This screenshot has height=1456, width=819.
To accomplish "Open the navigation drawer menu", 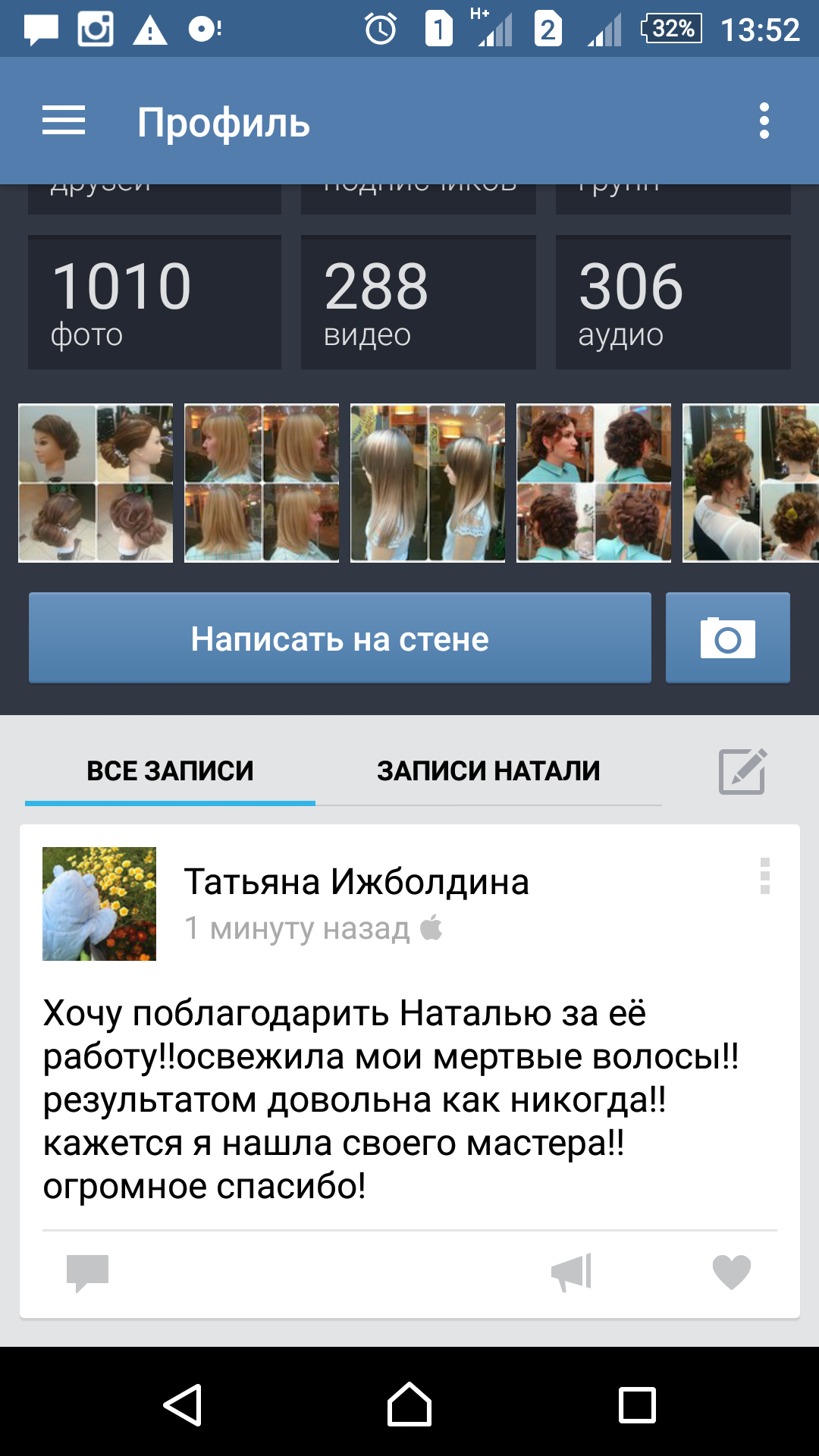I will pos(64,121).
